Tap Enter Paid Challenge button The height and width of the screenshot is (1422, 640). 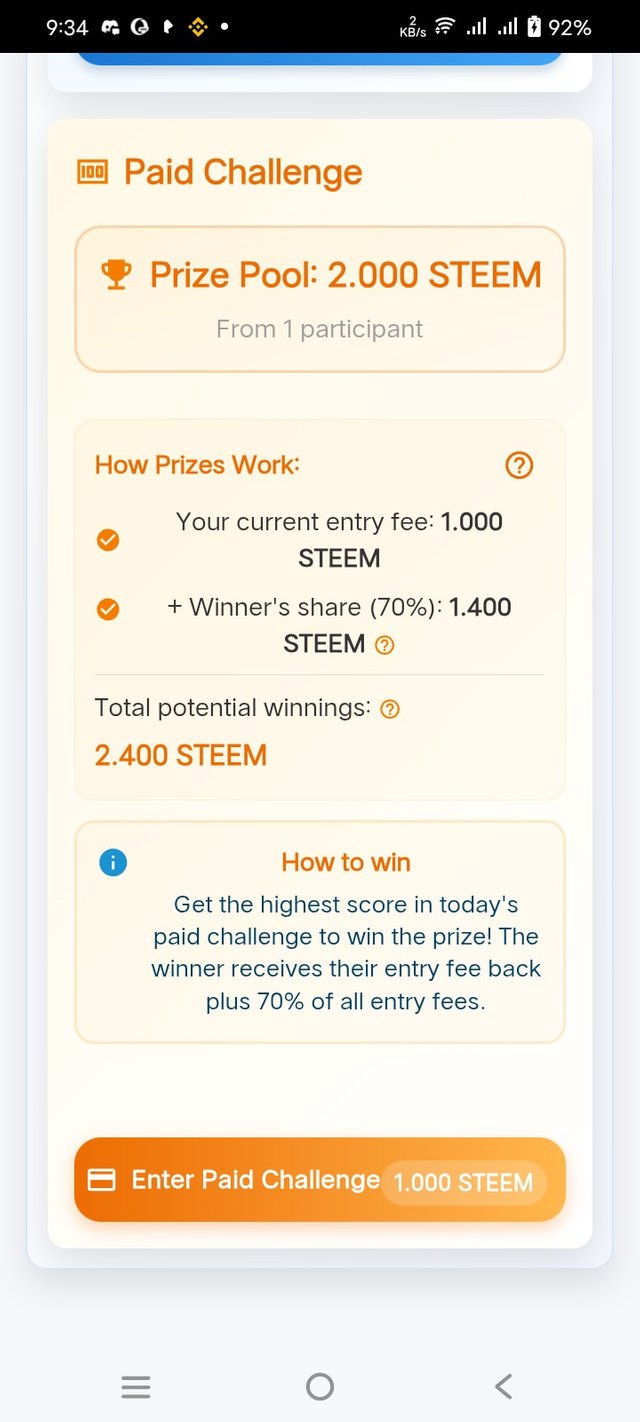(x=319, y=1180)
